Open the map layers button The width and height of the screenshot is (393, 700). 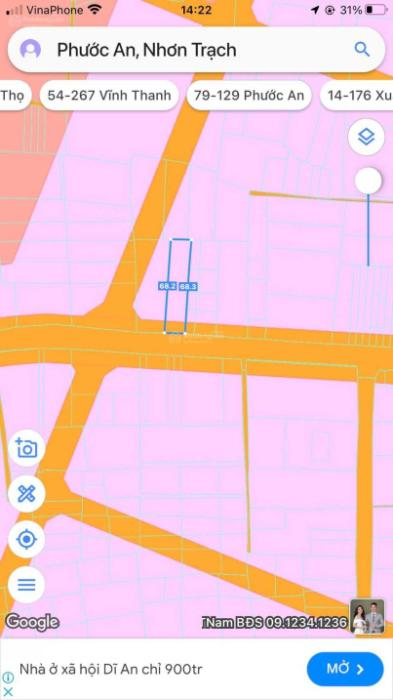tap(366, 137)
